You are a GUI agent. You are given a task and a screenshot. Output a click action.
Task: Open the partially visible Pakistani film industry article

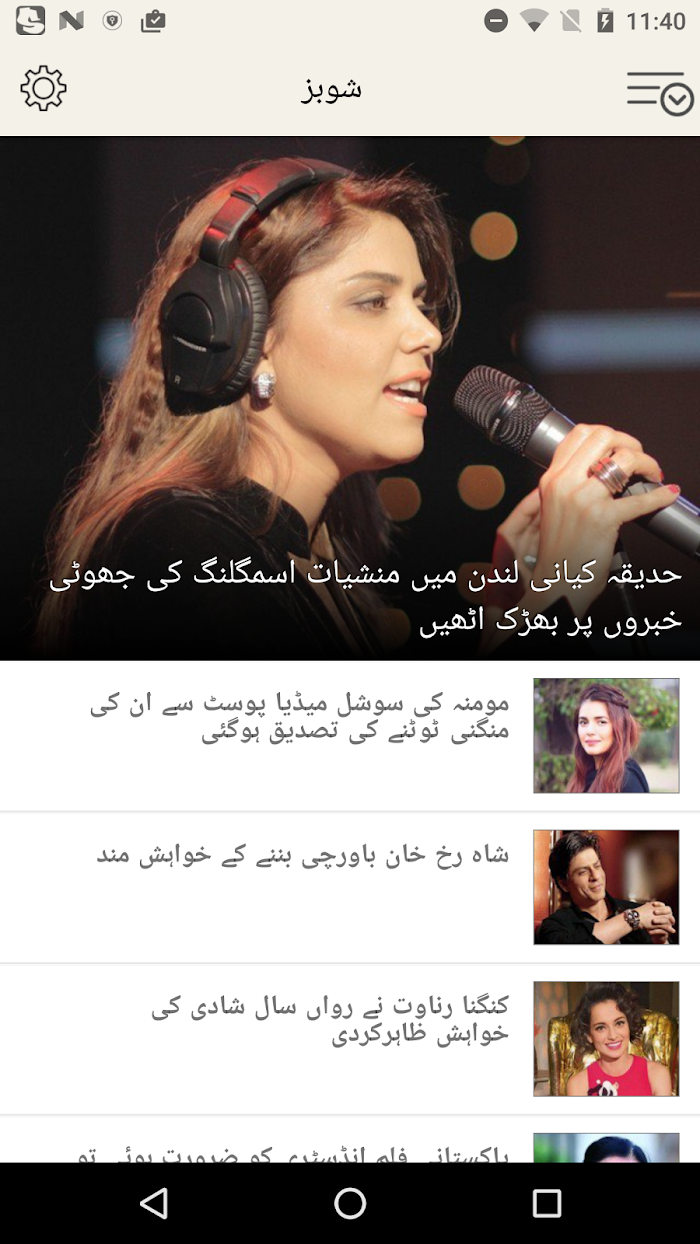pyautogui.click(x=350, y=1140)
